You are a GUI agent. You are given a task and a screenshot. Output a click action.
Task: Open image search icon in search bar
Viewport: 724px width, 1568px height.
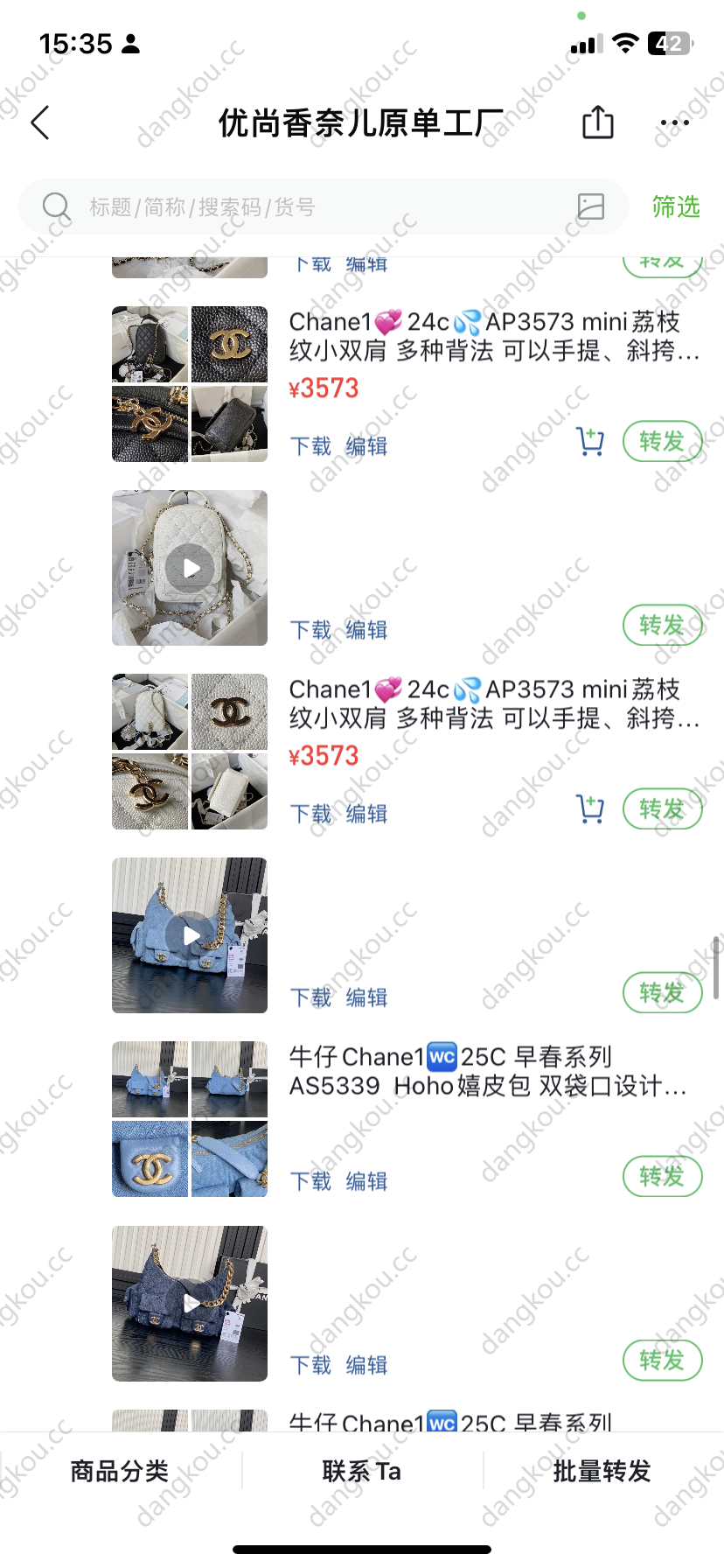[591, 206]
